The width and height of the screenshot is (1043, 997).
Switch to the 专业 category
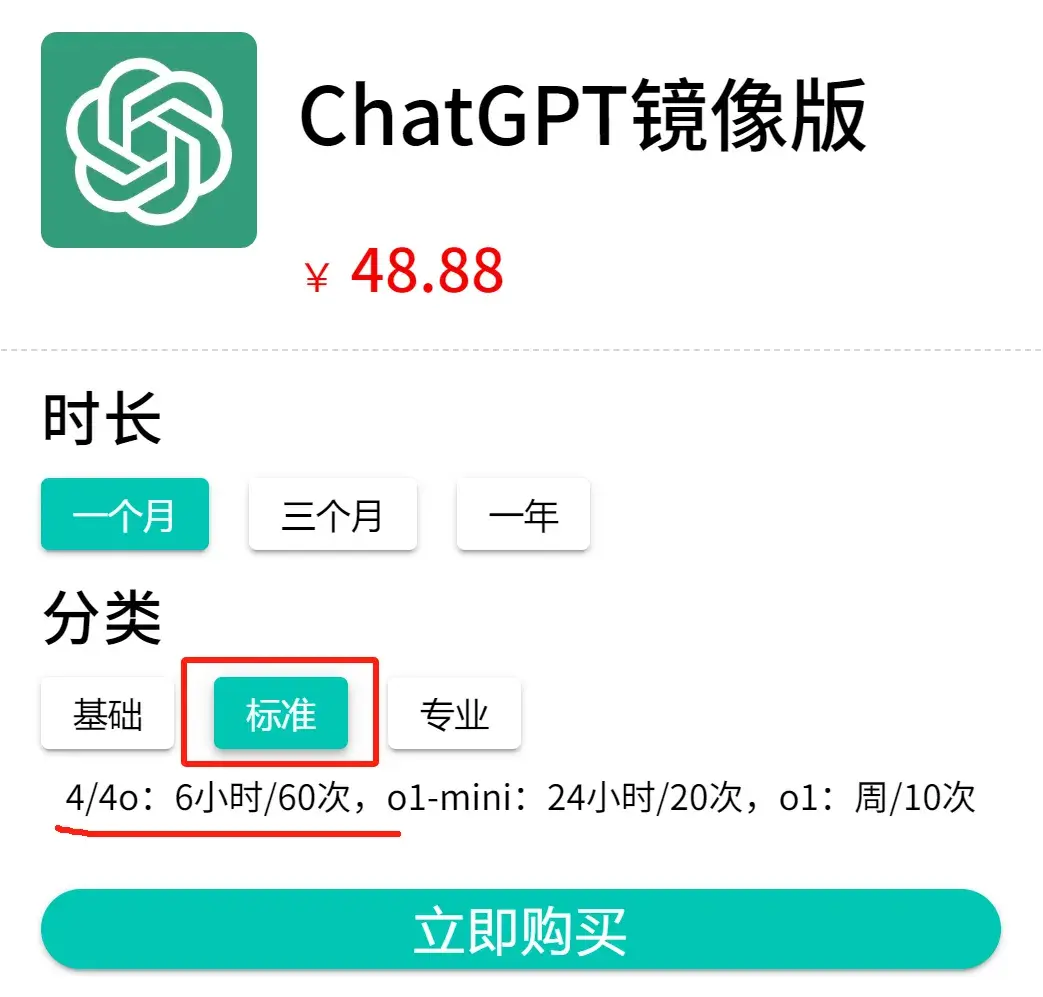pos(454,714)
